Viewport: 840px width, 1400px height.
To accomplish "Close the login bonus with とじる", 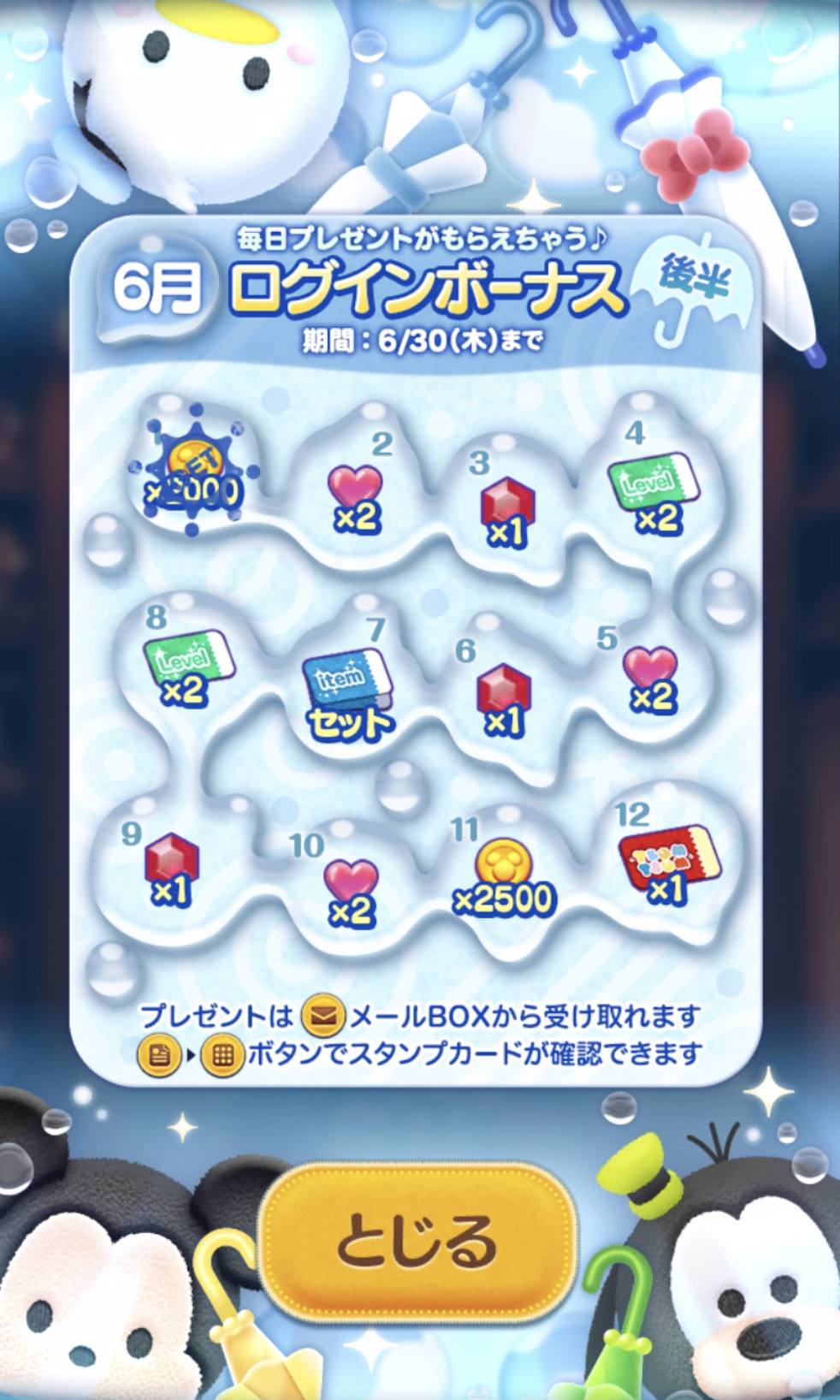I will pos(417,1240).
